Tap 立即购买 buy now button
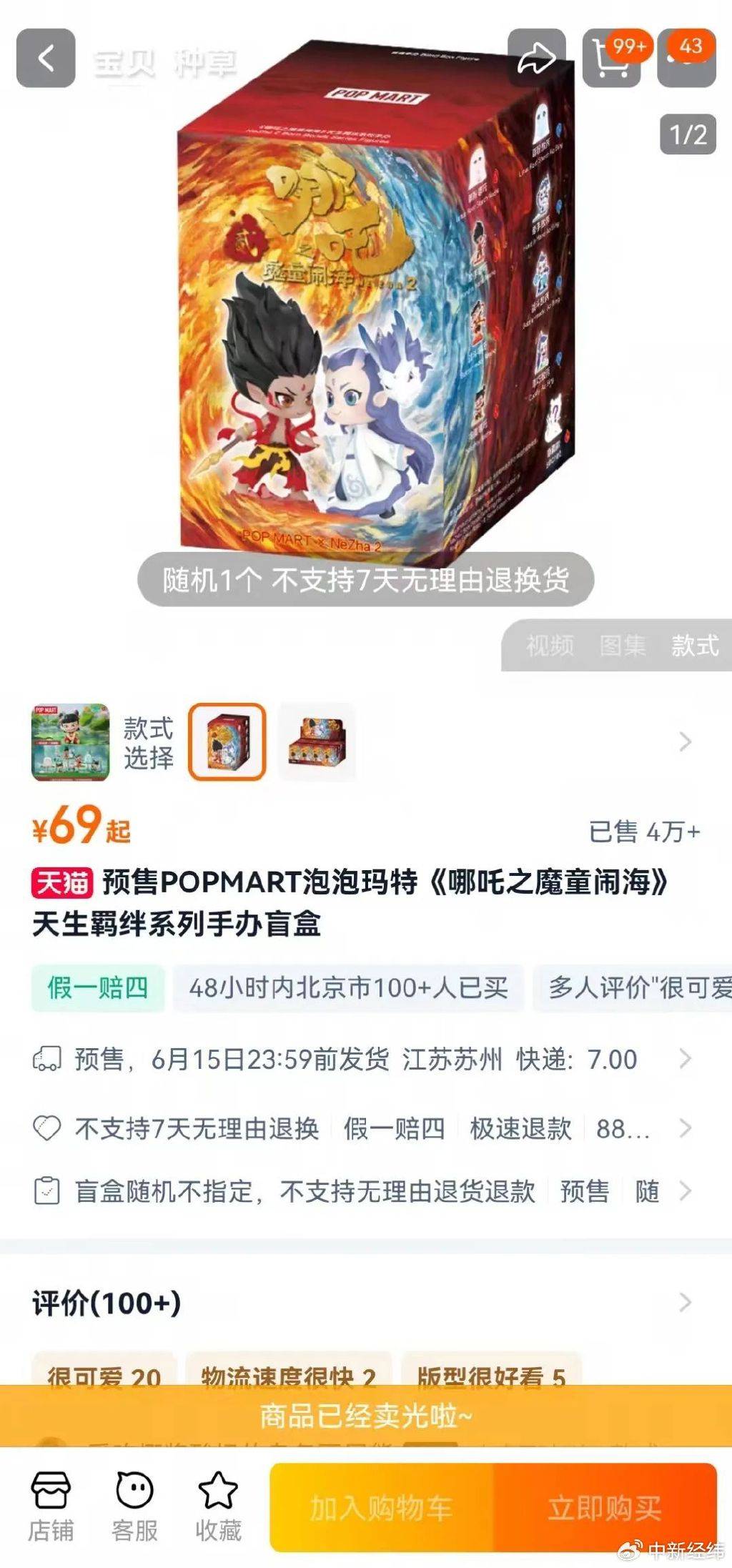Screen dimensions: 732x1568 (x=605, y=1509)
